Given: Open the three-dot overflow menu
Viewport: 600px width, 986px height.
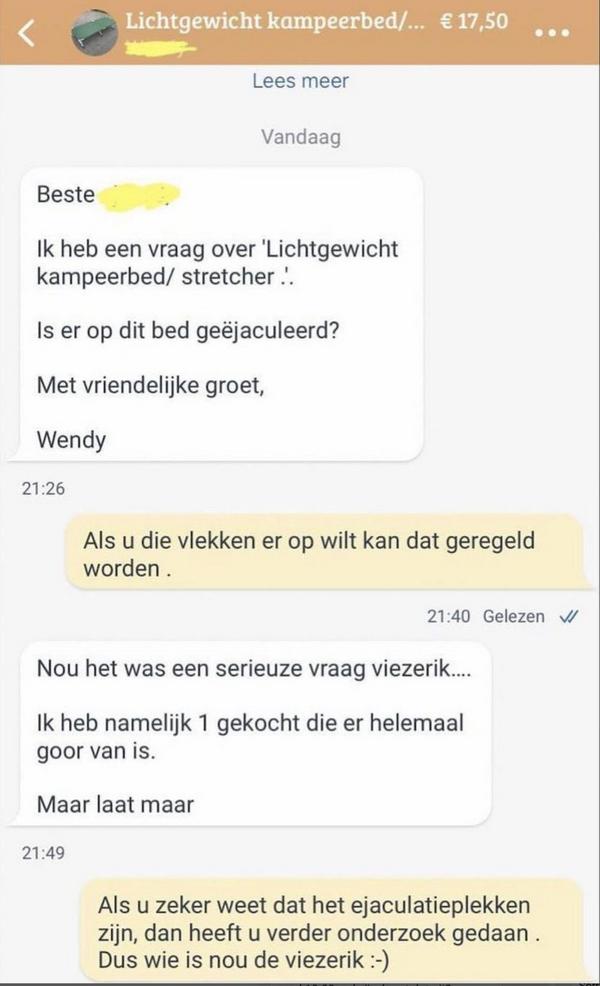Looking at the screenshot, I should click(553, 33).
